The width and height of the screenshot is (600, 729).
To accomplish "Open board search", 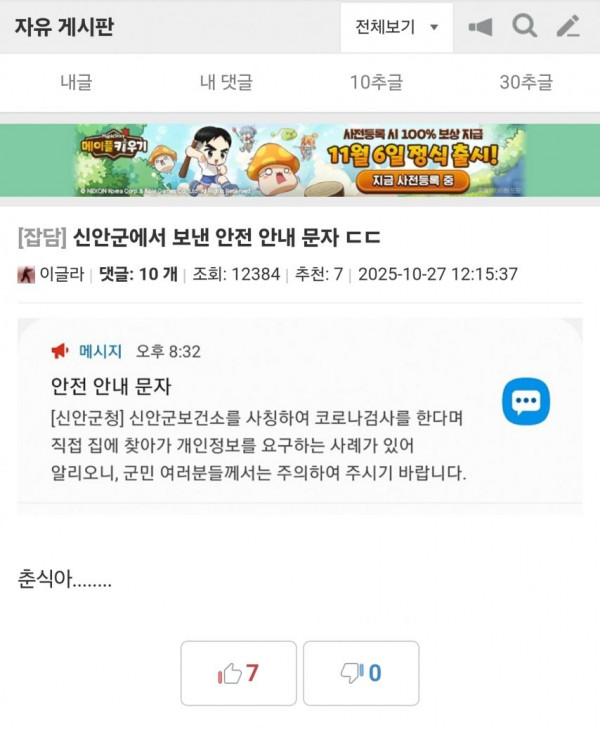I will 524,27.
